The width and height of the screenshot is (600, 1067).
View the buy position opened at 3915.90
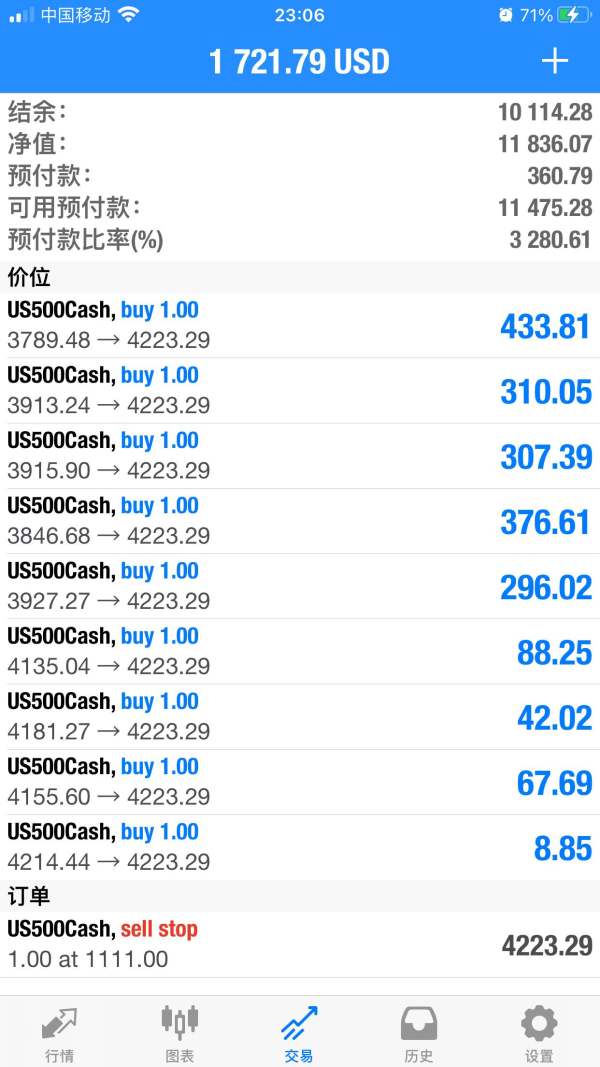click(x=300, y=455)
